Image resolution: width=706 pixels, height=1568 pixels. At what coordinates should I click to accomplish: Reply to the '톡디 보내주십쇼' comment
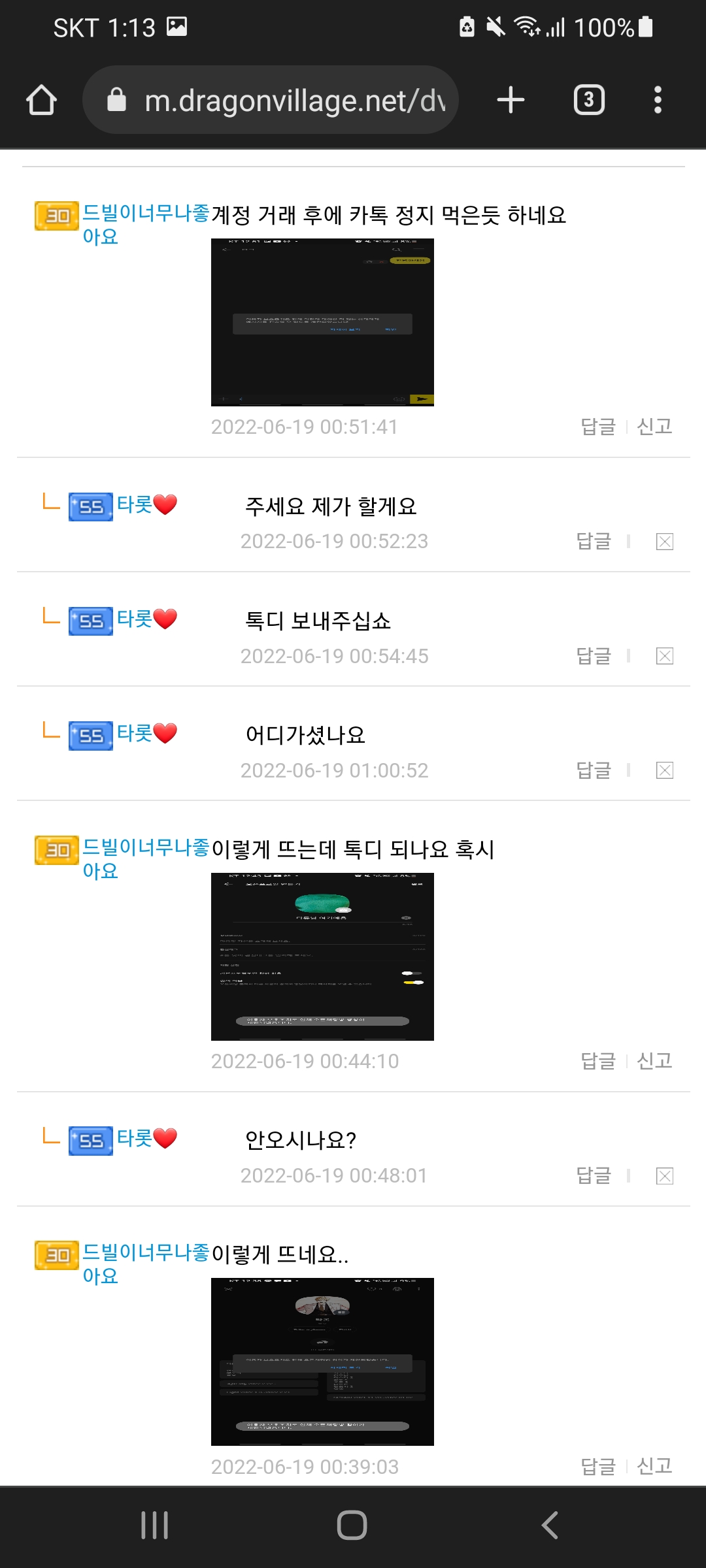(594, 655)
